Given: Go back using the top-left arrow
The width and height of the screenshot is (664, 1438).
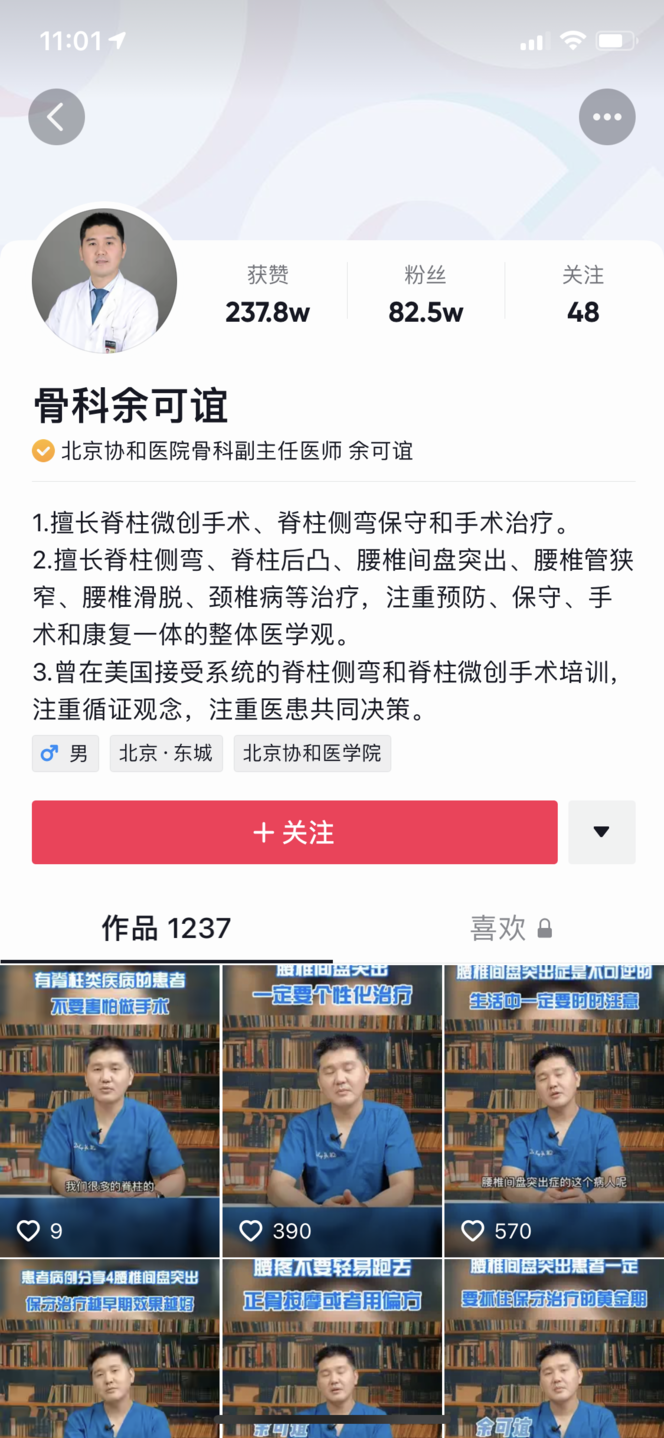Looking at the screenshot, I should point(56,117).
